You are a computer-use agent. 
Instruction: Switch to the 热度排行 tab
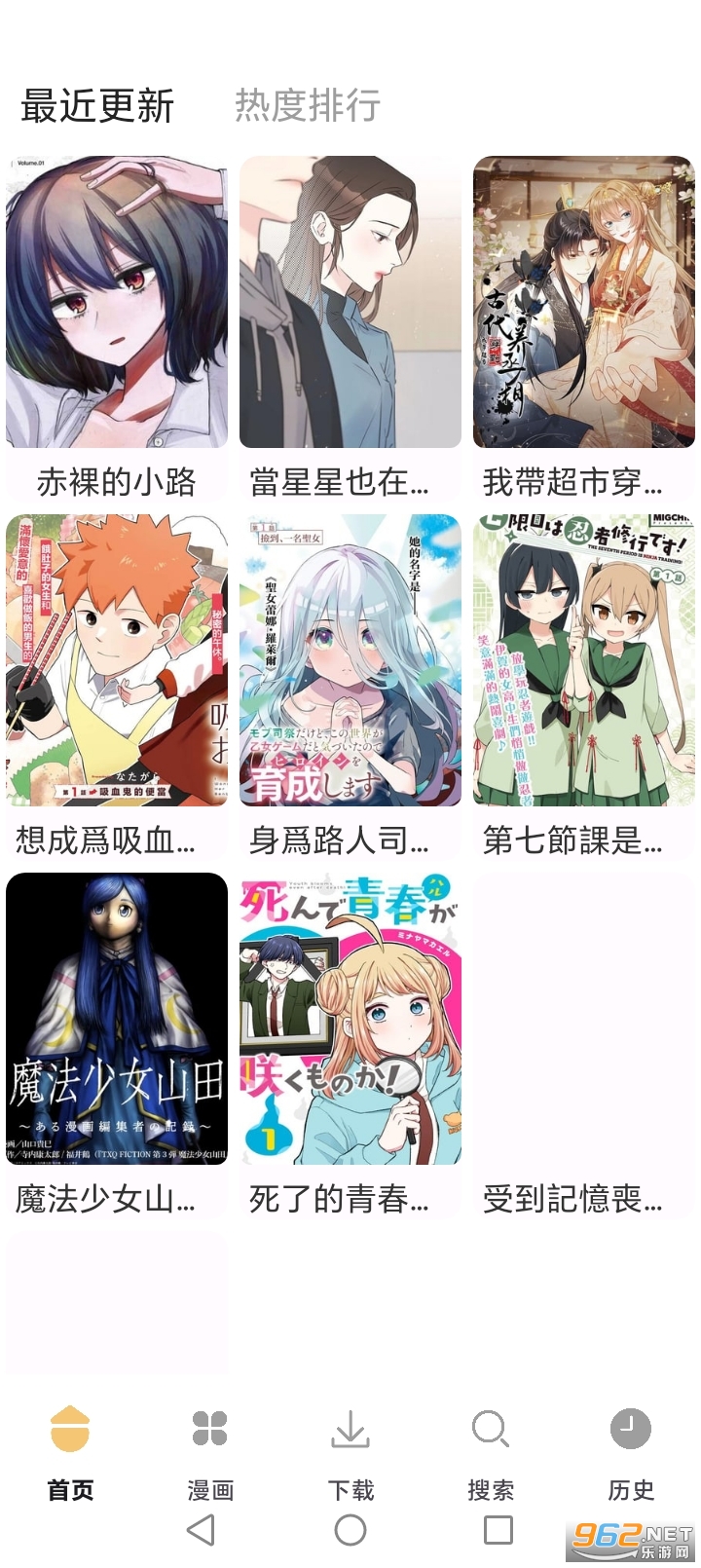coord(307,105)
